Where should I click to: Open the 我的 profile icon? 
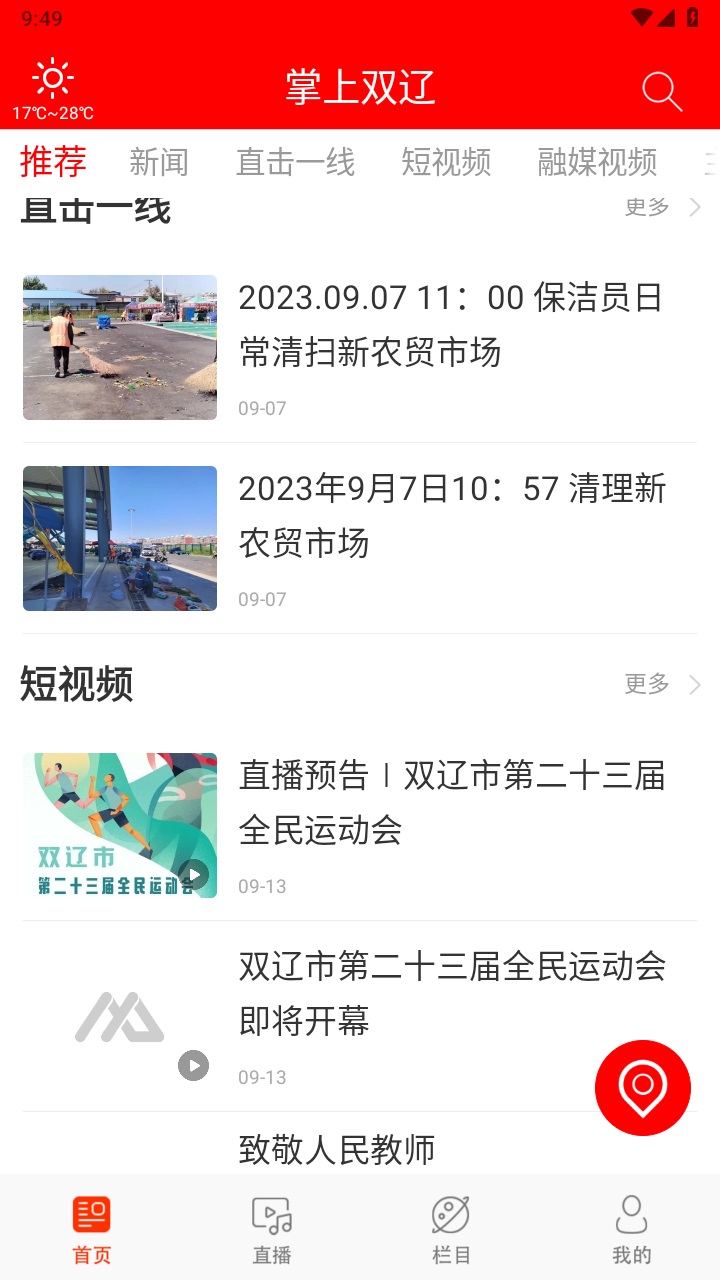631,1213
